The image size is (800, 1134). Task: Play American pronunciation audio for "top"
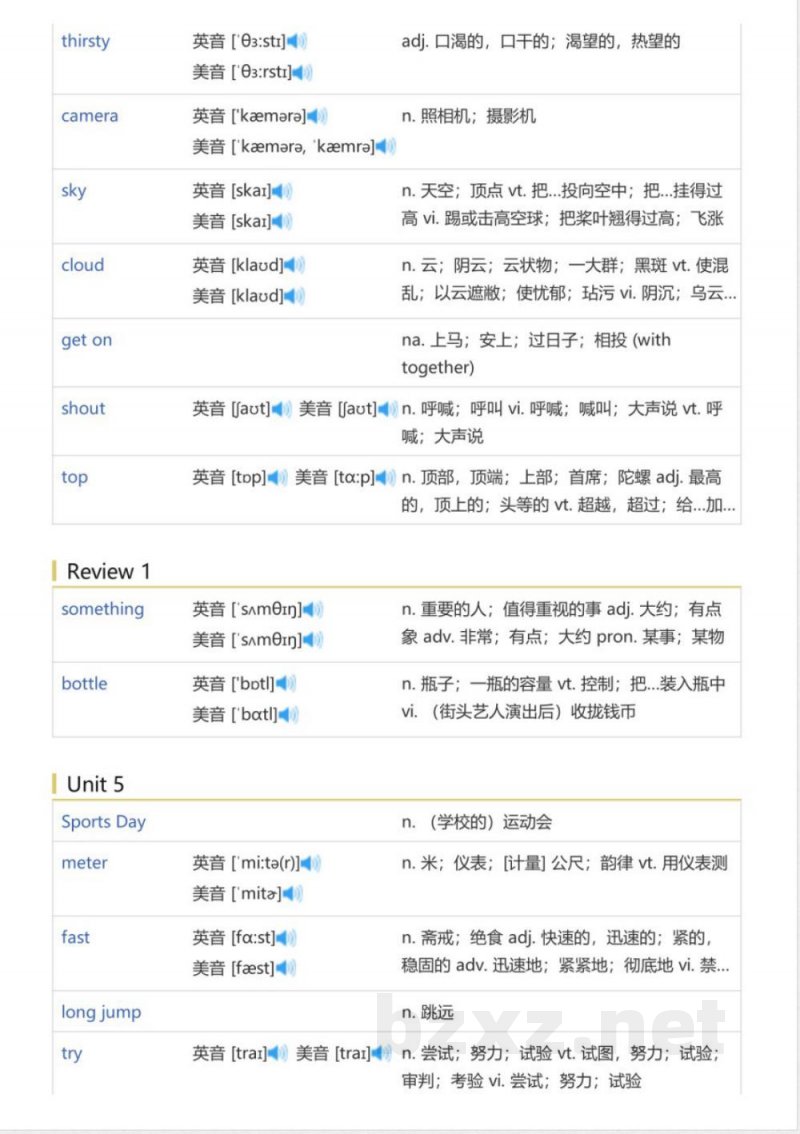coord(381,478)
